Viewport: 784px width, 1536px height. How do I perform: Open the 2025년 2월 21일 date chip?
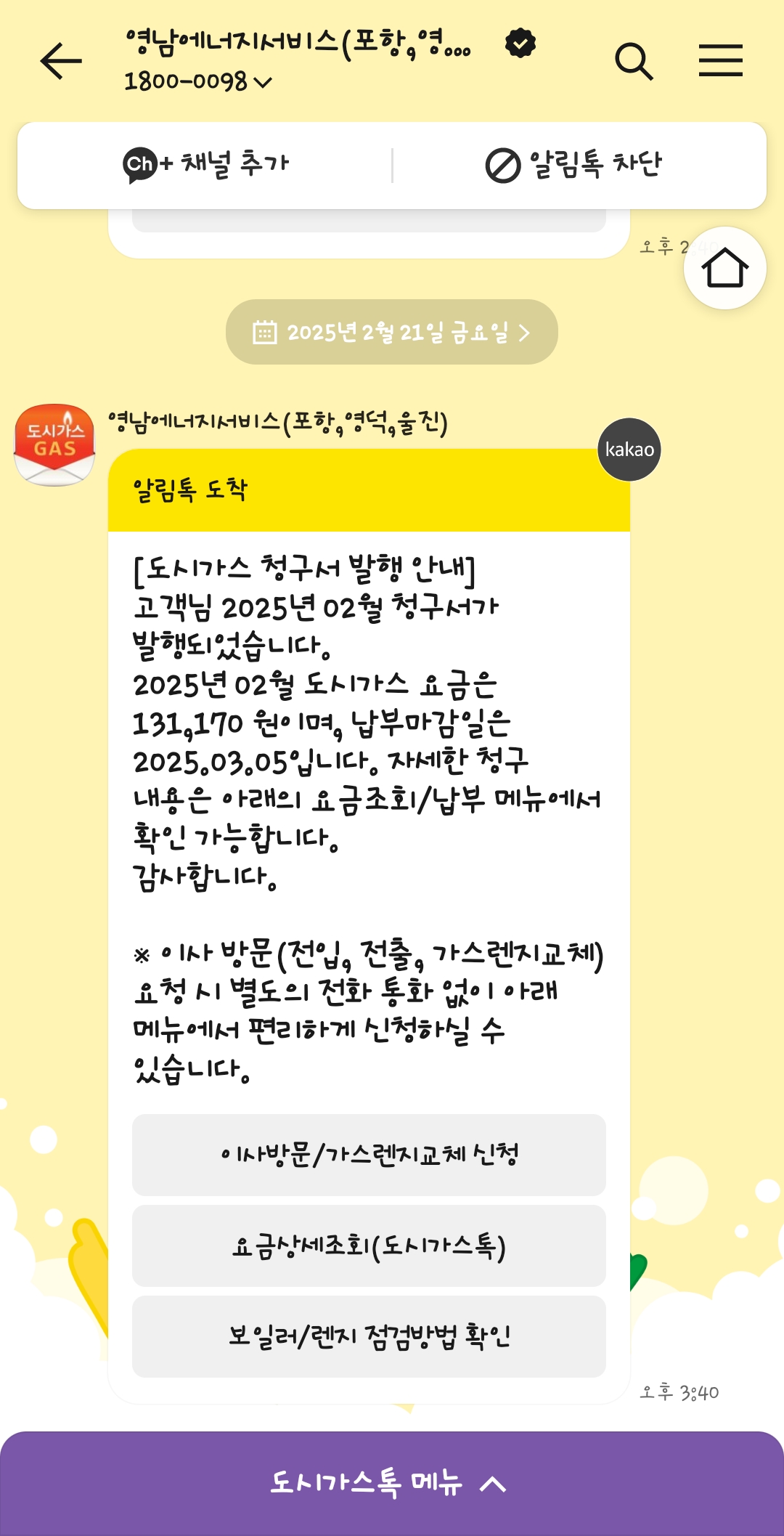(392, 333)
